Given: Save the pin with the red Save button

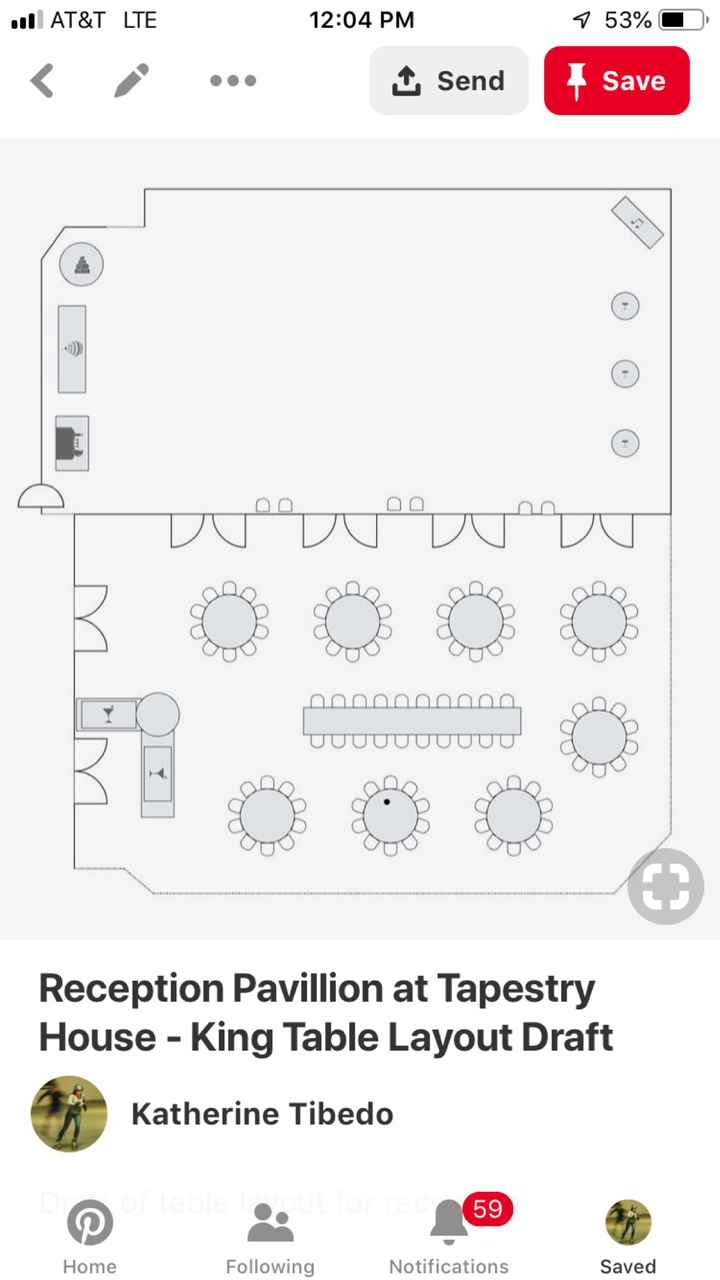Looking at the screenshot, I should click(616, 80).
